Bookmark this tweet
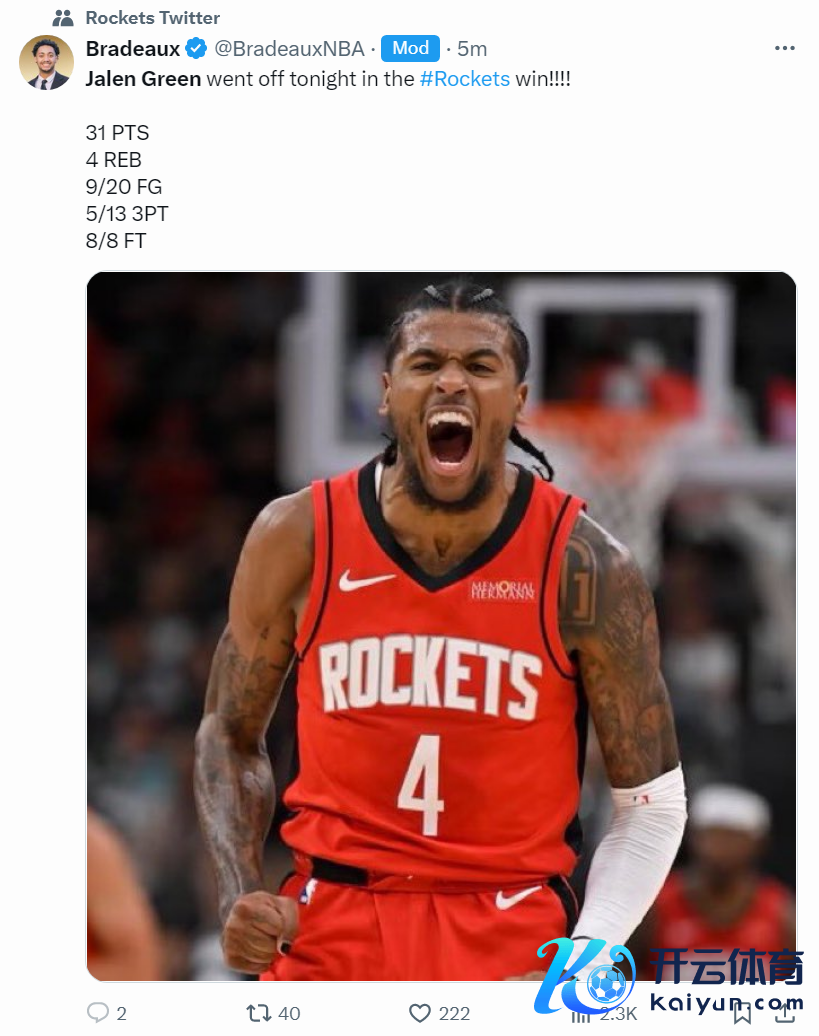 pos(741,1013)
